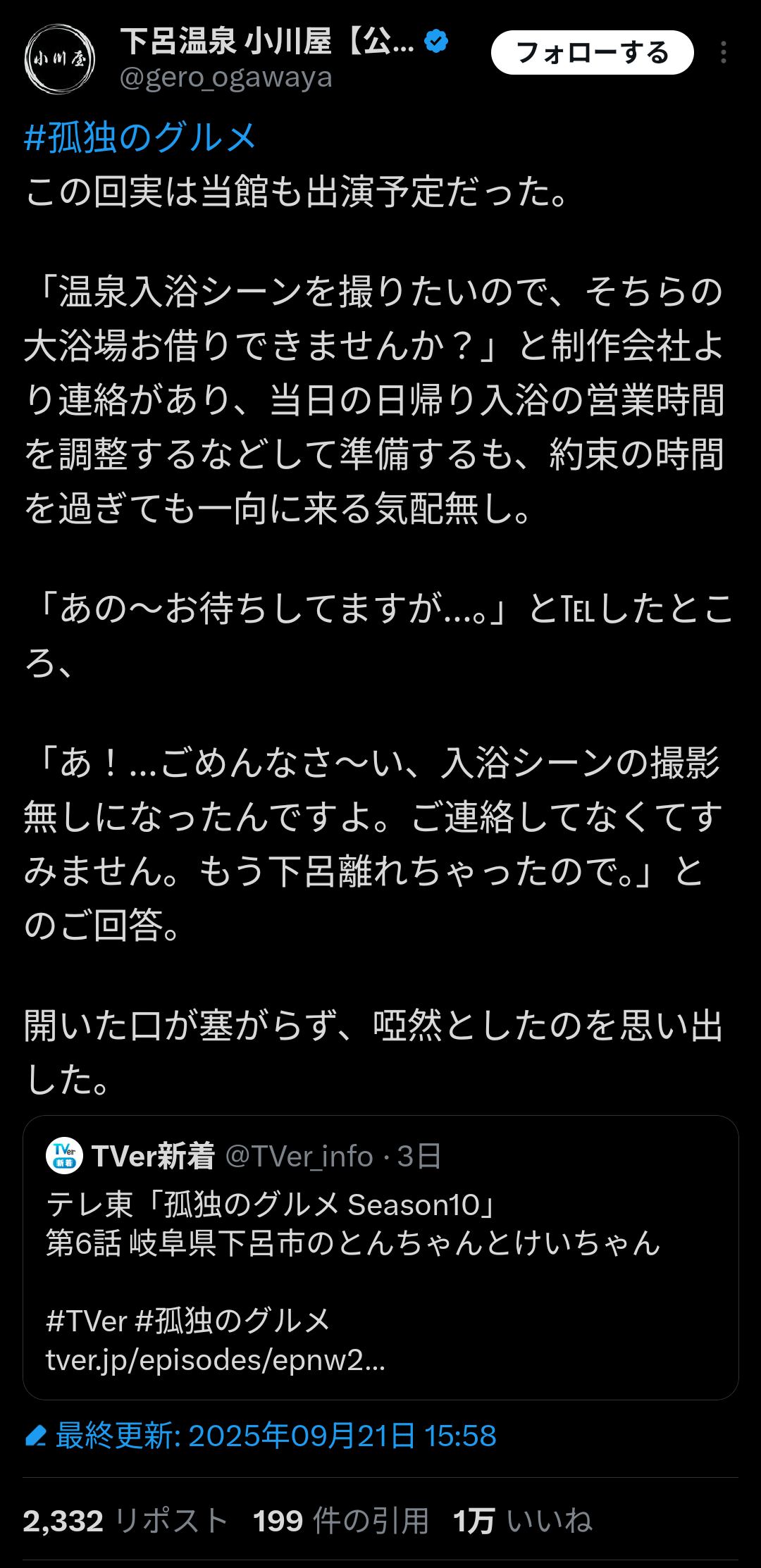Open the three-dot overflow menu
The width and height of the screenshot is (761, 1568).
pos(724,53)
